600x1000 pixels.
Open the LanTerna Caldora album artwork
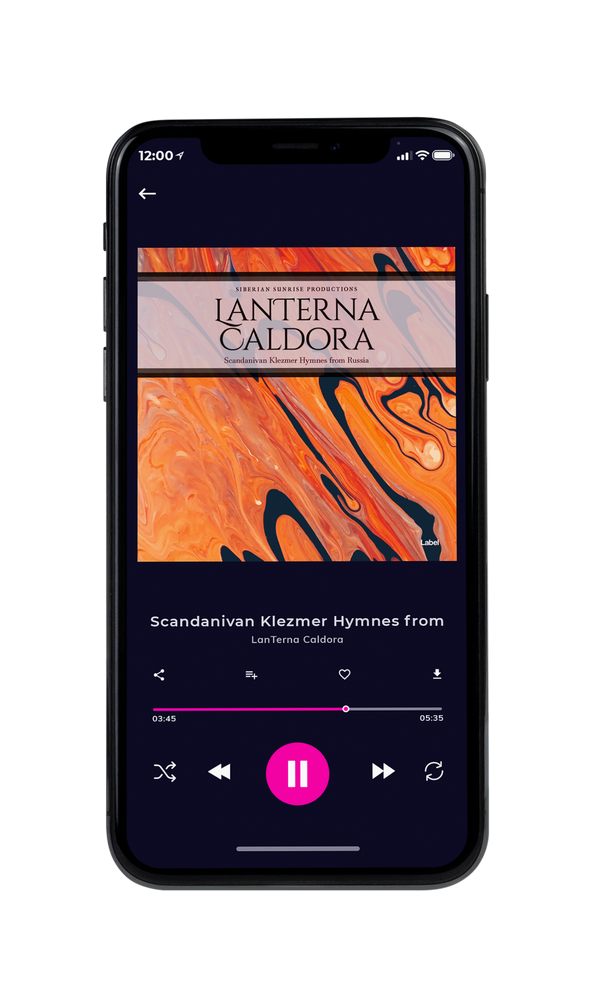tap(297, 404)
